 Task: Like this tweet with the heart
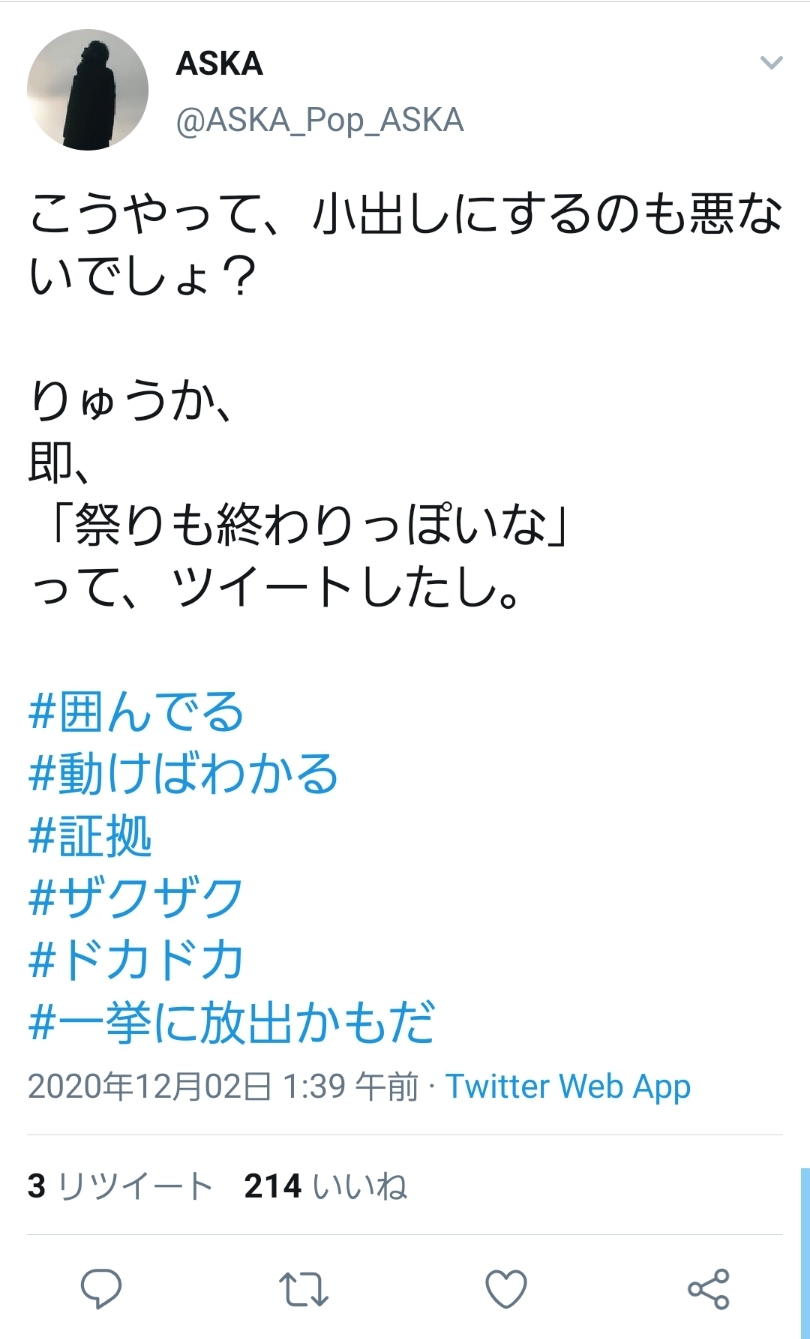point(506,1288)
